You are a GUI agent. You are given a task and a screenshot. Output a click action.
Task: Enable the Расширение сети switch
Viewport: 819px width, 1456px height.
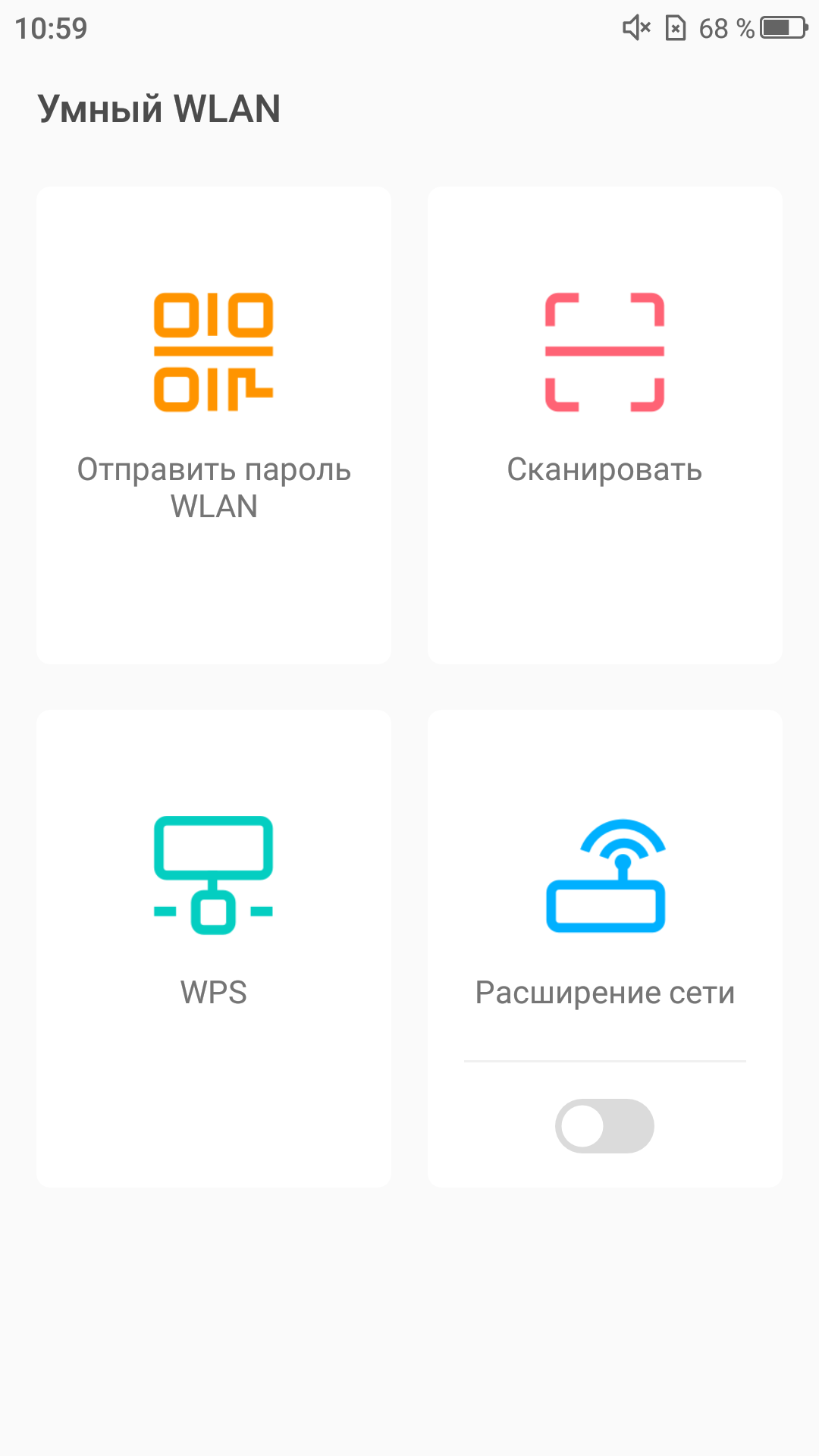(604, 1126)
